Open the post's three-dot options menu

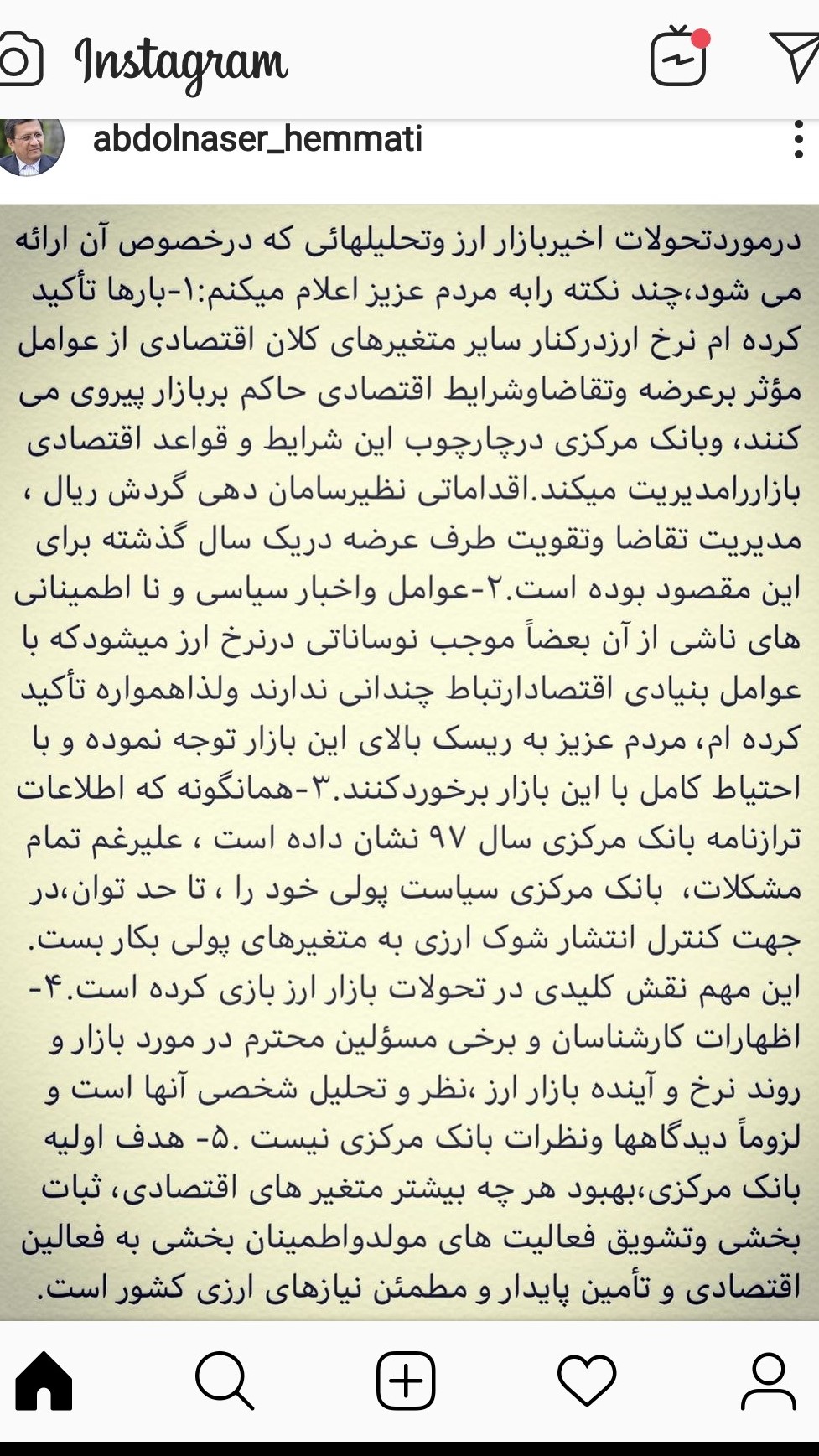pyautogui.click(x=798, y=139)
